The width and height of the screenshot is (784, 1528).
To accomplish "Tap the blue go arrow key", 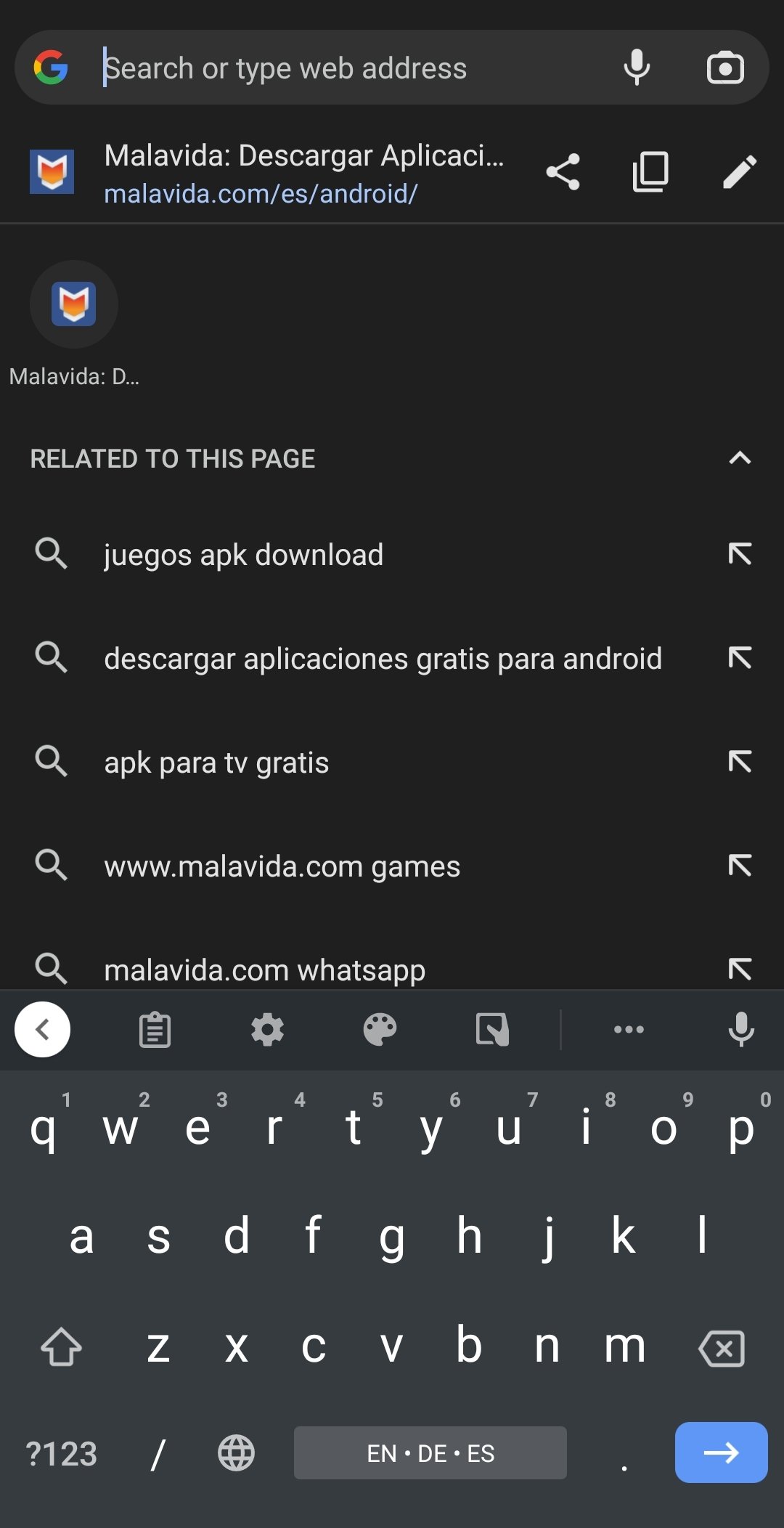I will pos(722,1452).
